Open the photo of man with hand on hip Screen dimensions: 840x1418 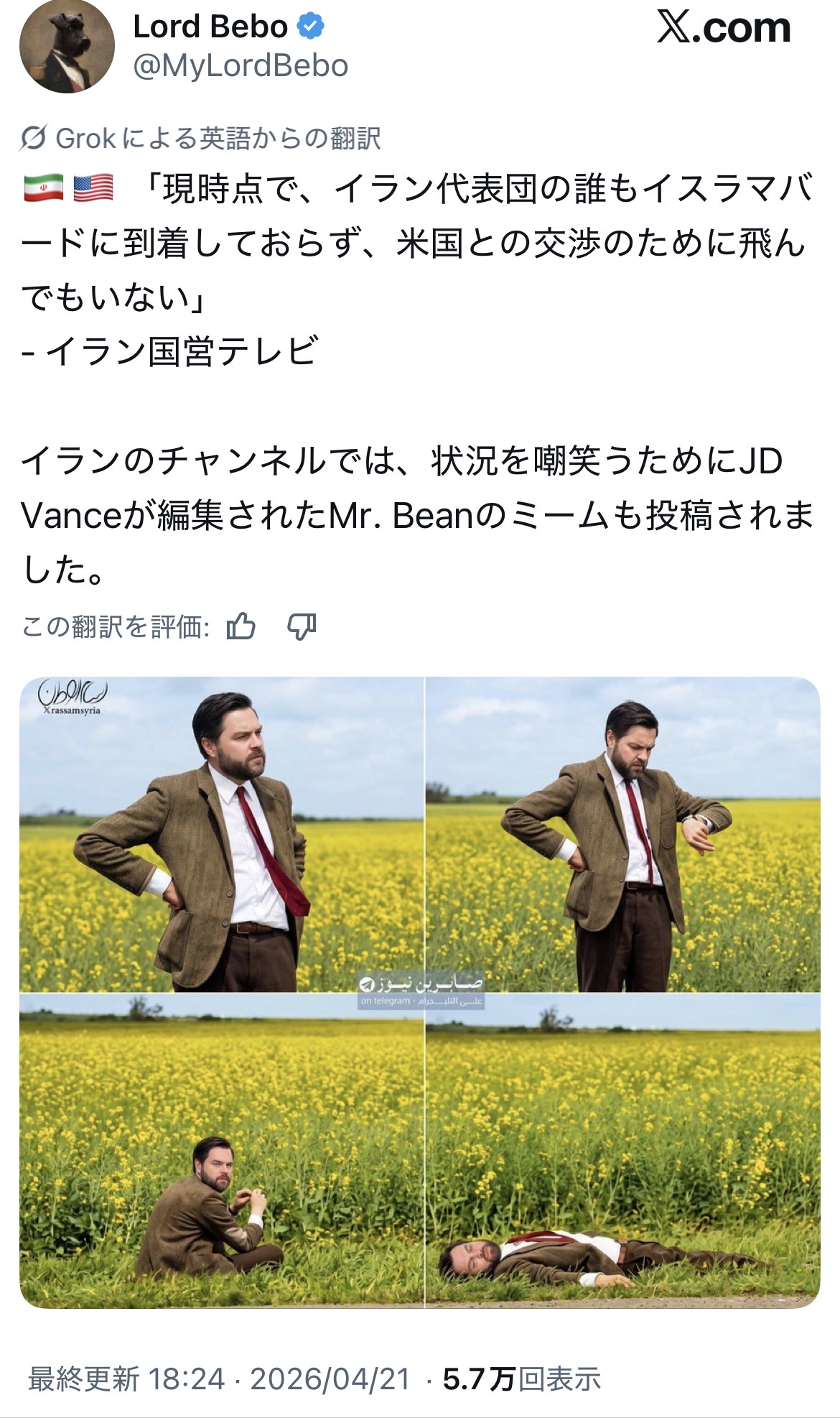(x=221, y=833)
